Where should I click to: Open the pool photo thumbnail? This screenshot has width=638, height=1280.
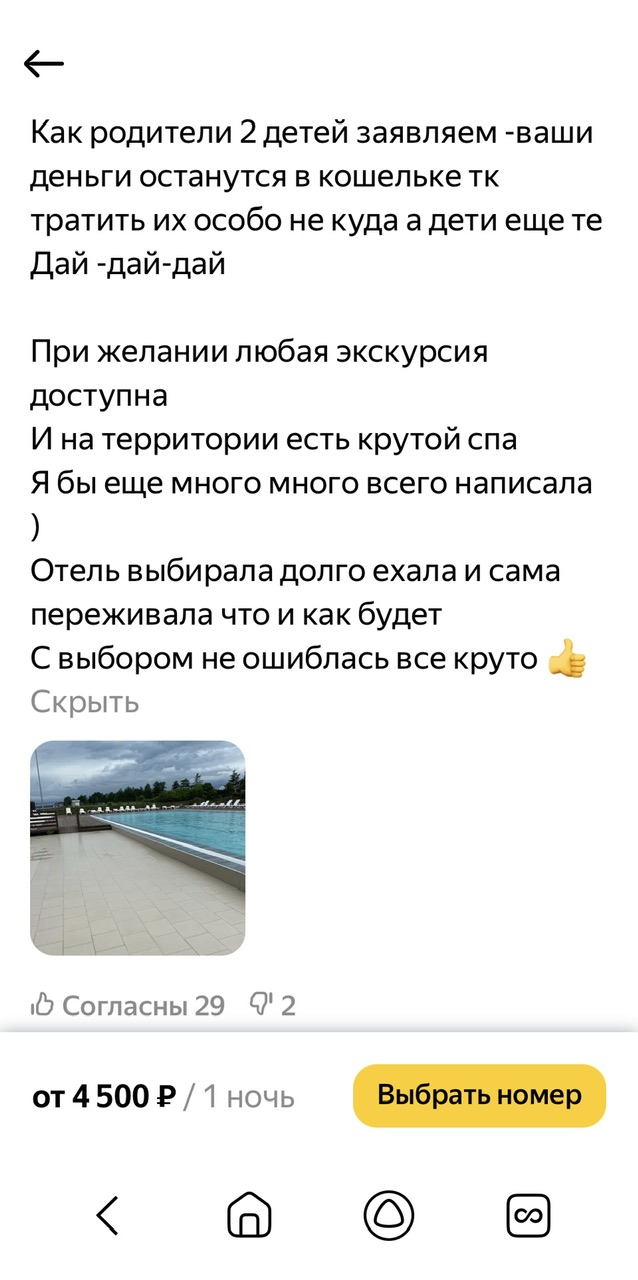click(x=138, y=848)
